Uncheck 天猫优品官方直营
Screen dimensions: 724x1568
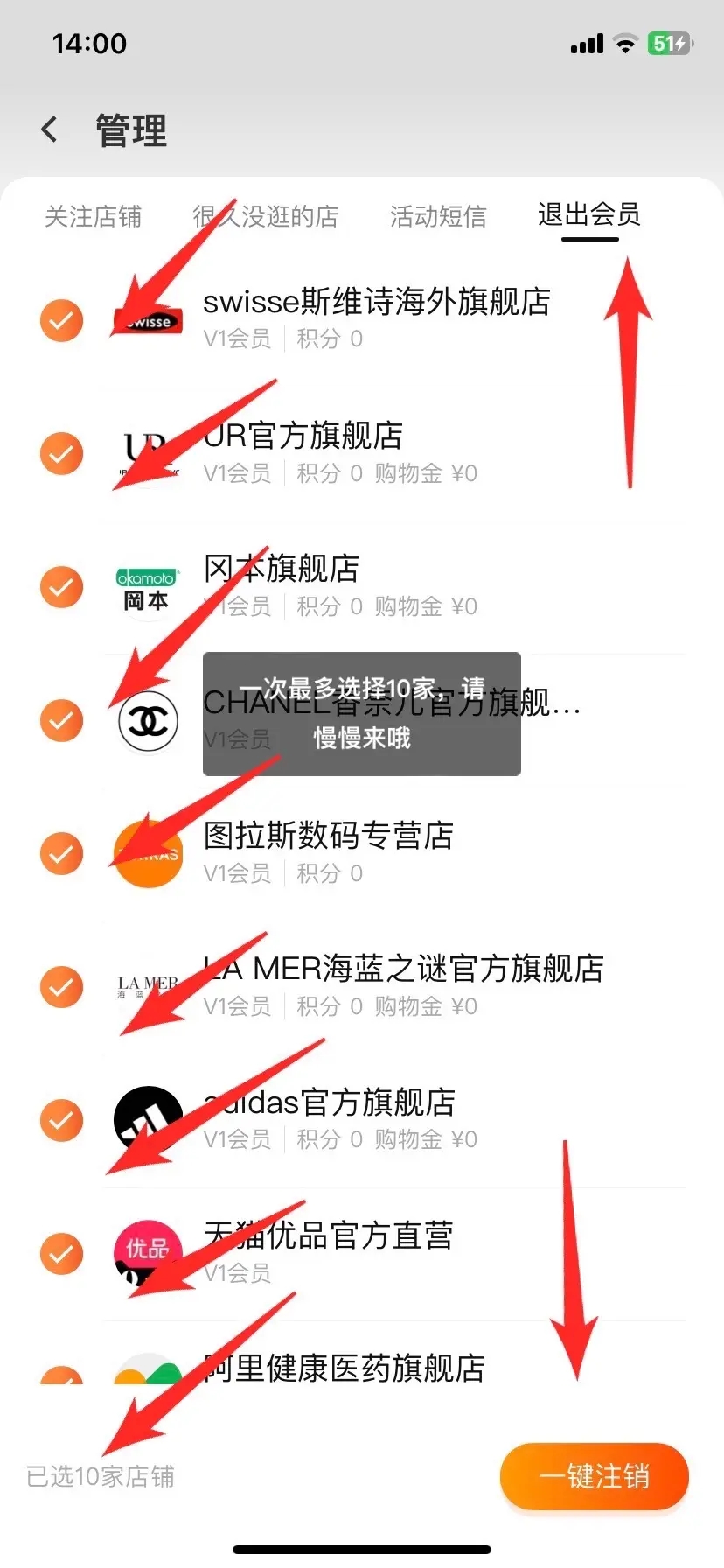61,1254
